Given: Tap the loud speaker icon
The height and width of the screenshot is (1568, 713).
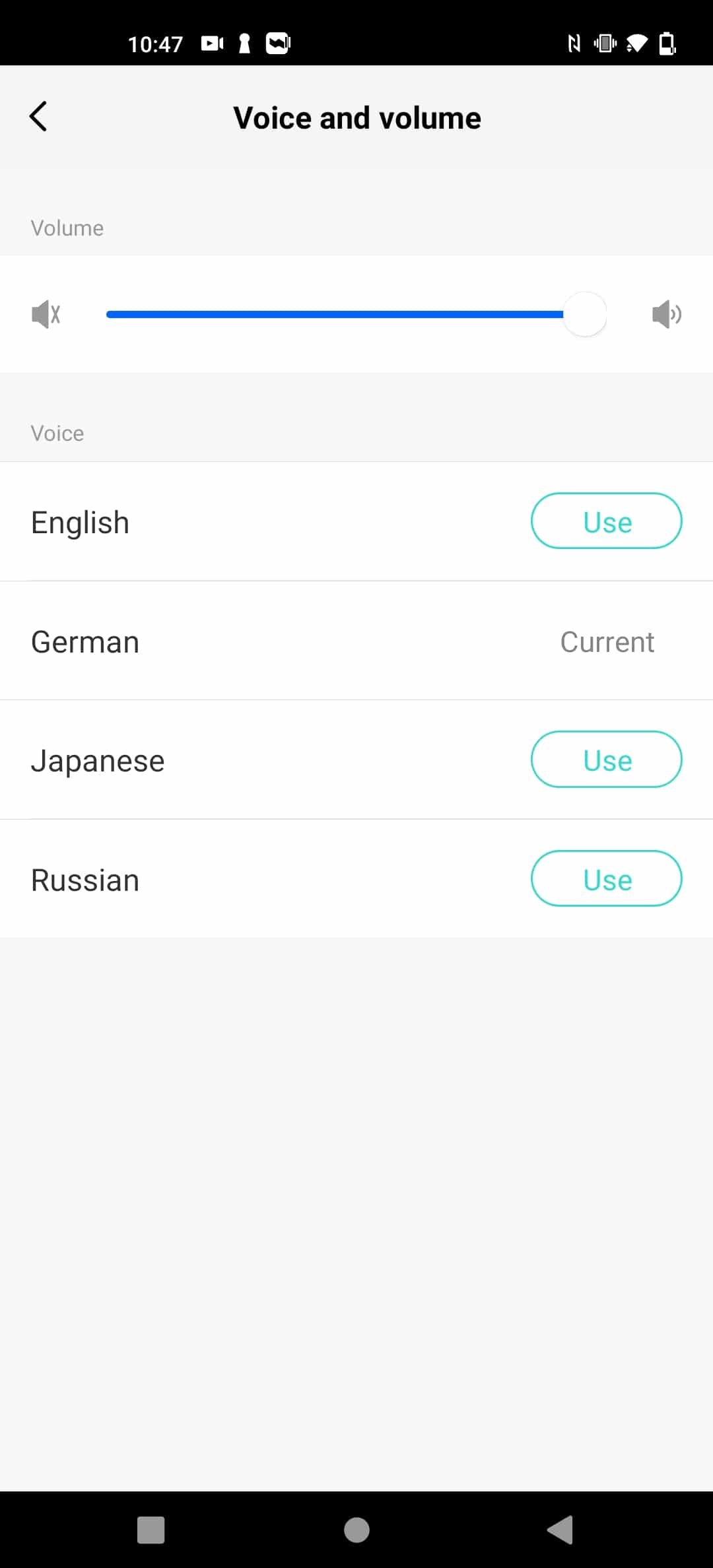Looking at the screenshot, I should pyautogui.click(x=667, y=314).
